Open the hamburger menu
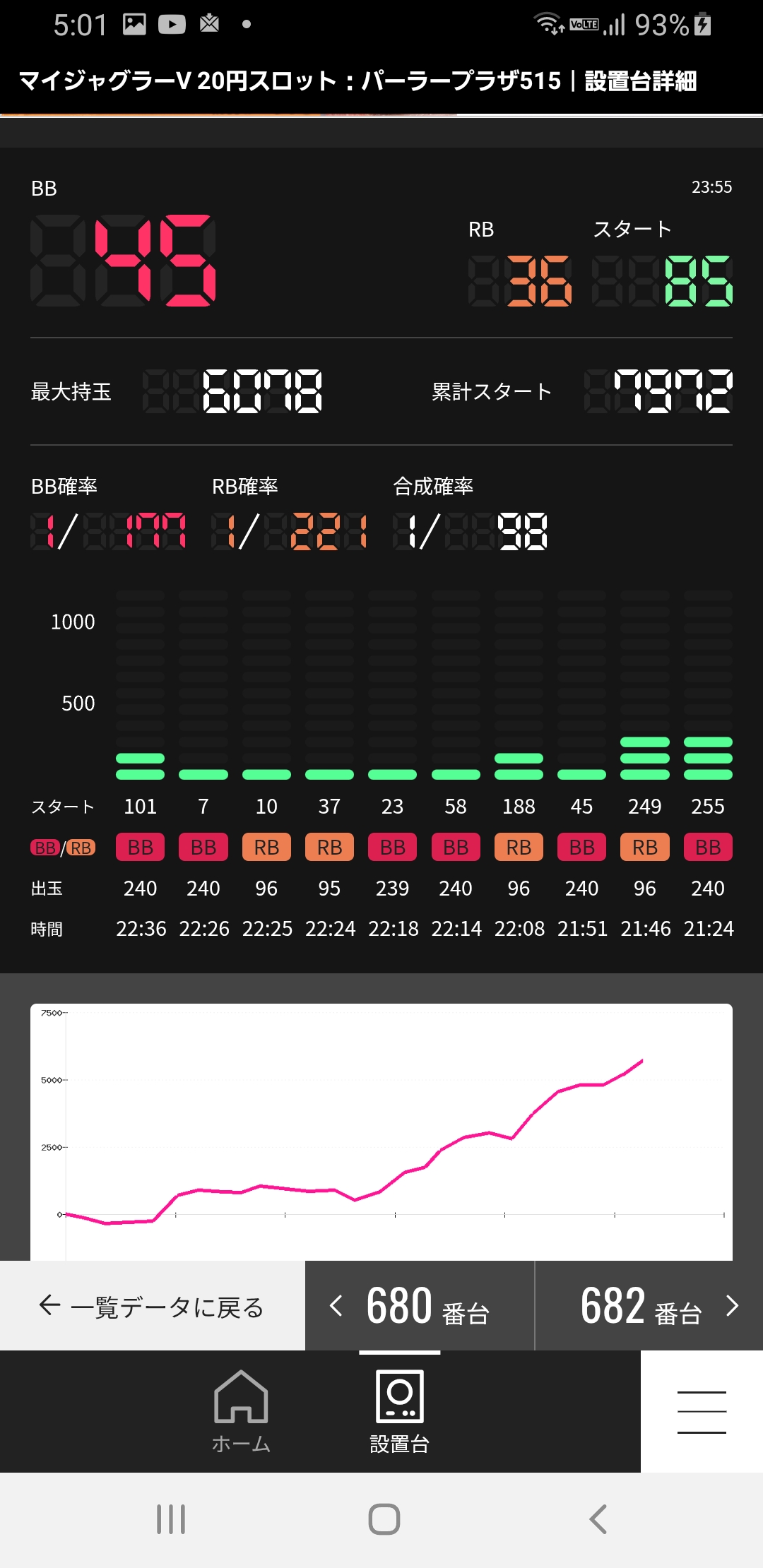Screen dimensions: 763x1568 point(702,1411)
